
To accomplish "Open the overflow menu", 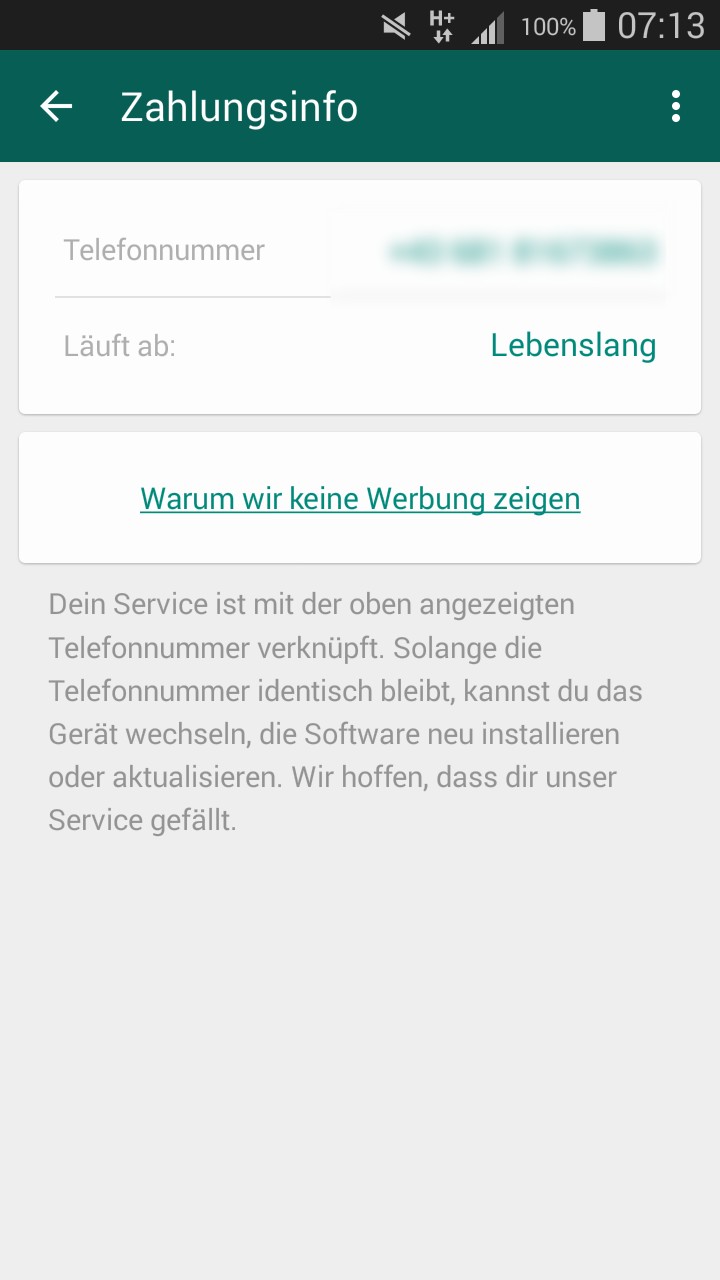I will pos(676,106).
